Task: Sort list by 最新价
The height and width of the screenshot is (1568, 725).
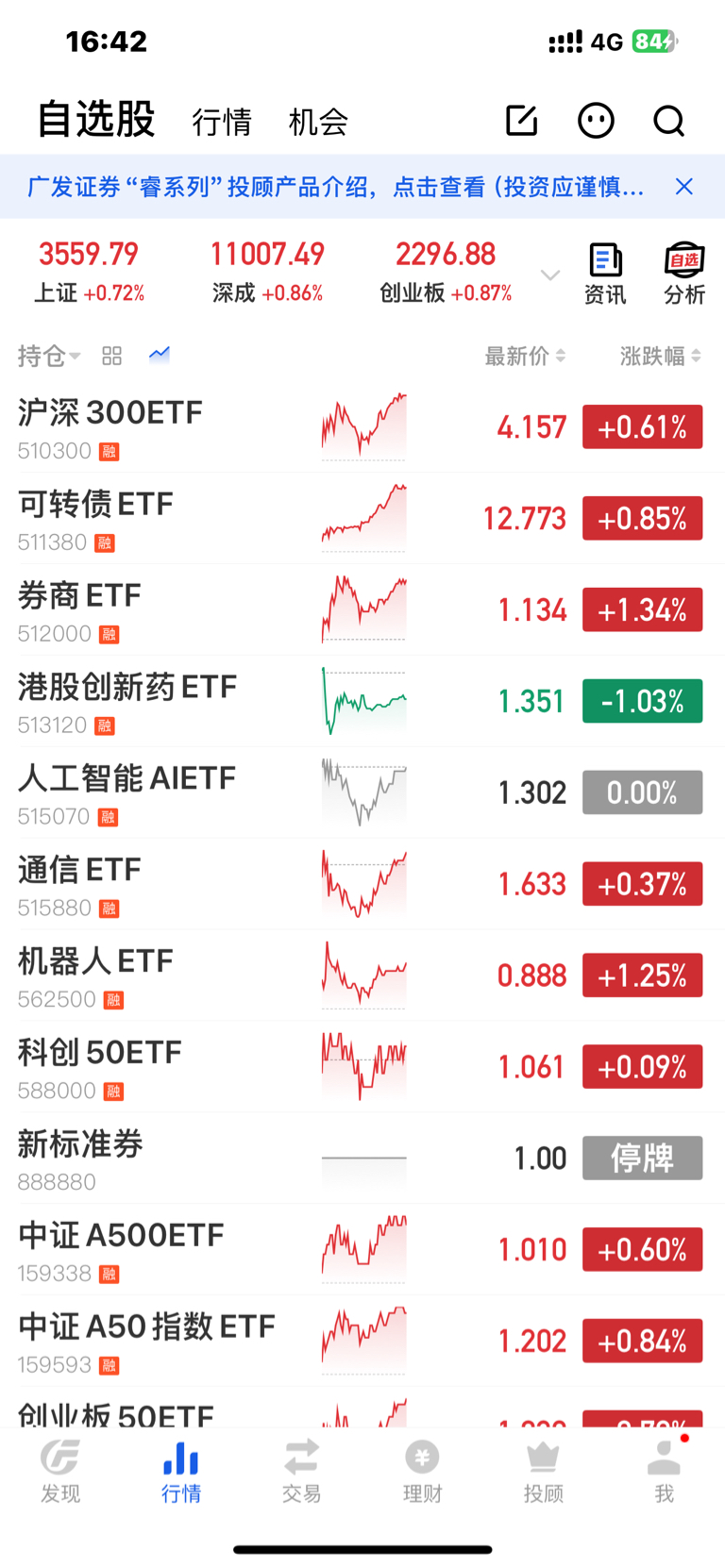Action: [525, 356]
